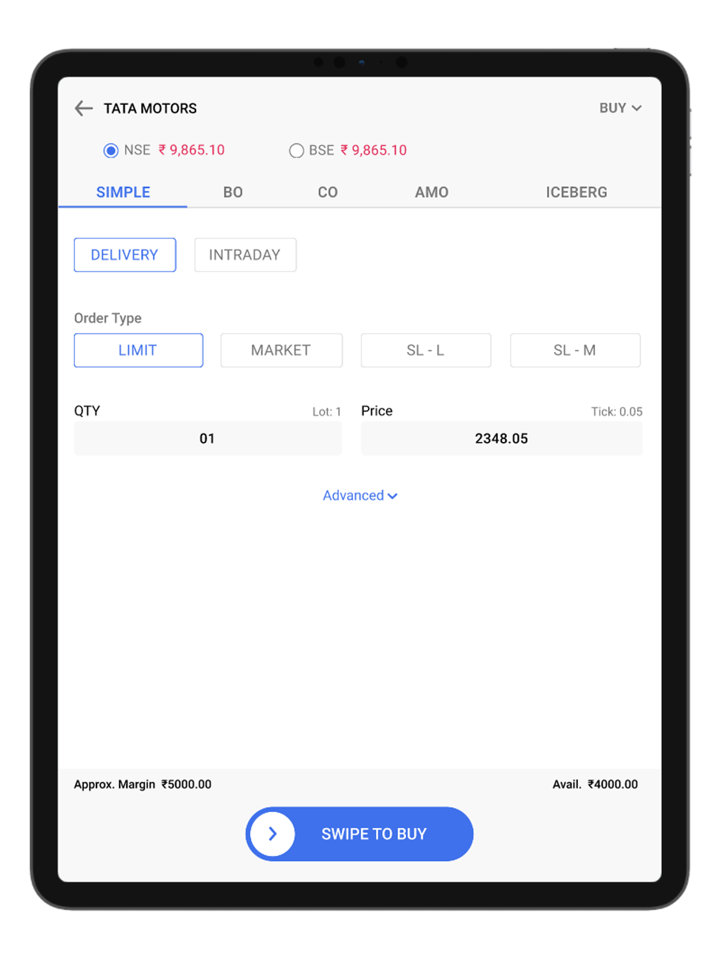
Task: Choose the INTRADAY product type
Action: coord(245,255)
